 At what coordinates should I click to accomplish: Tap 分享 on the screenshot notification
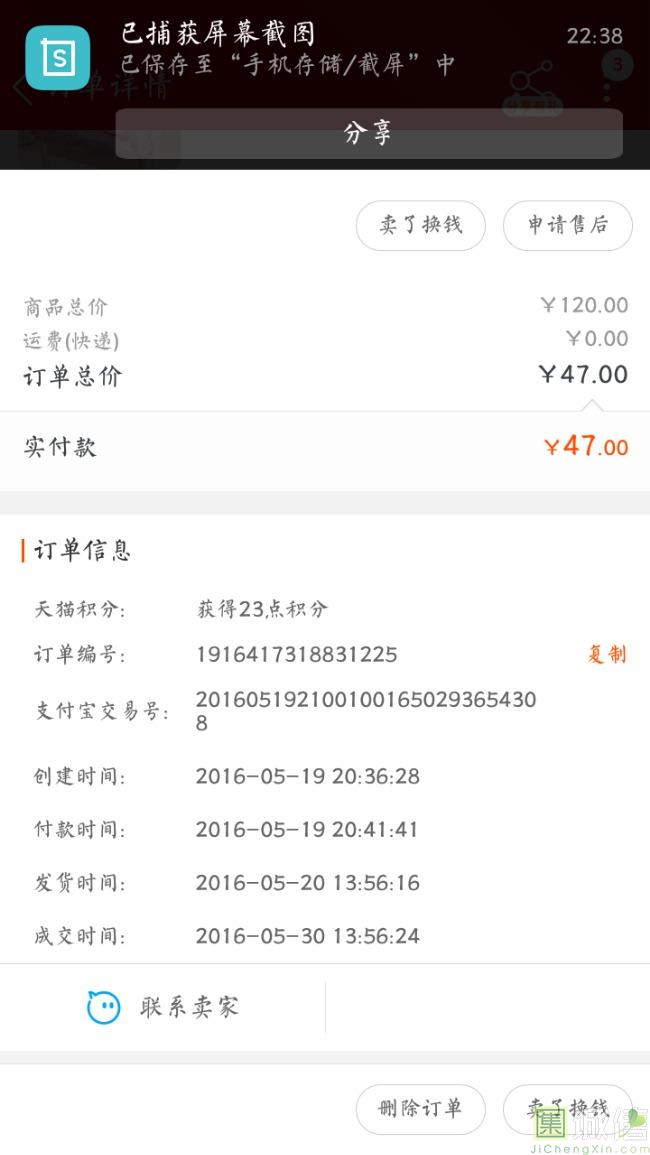368,133
